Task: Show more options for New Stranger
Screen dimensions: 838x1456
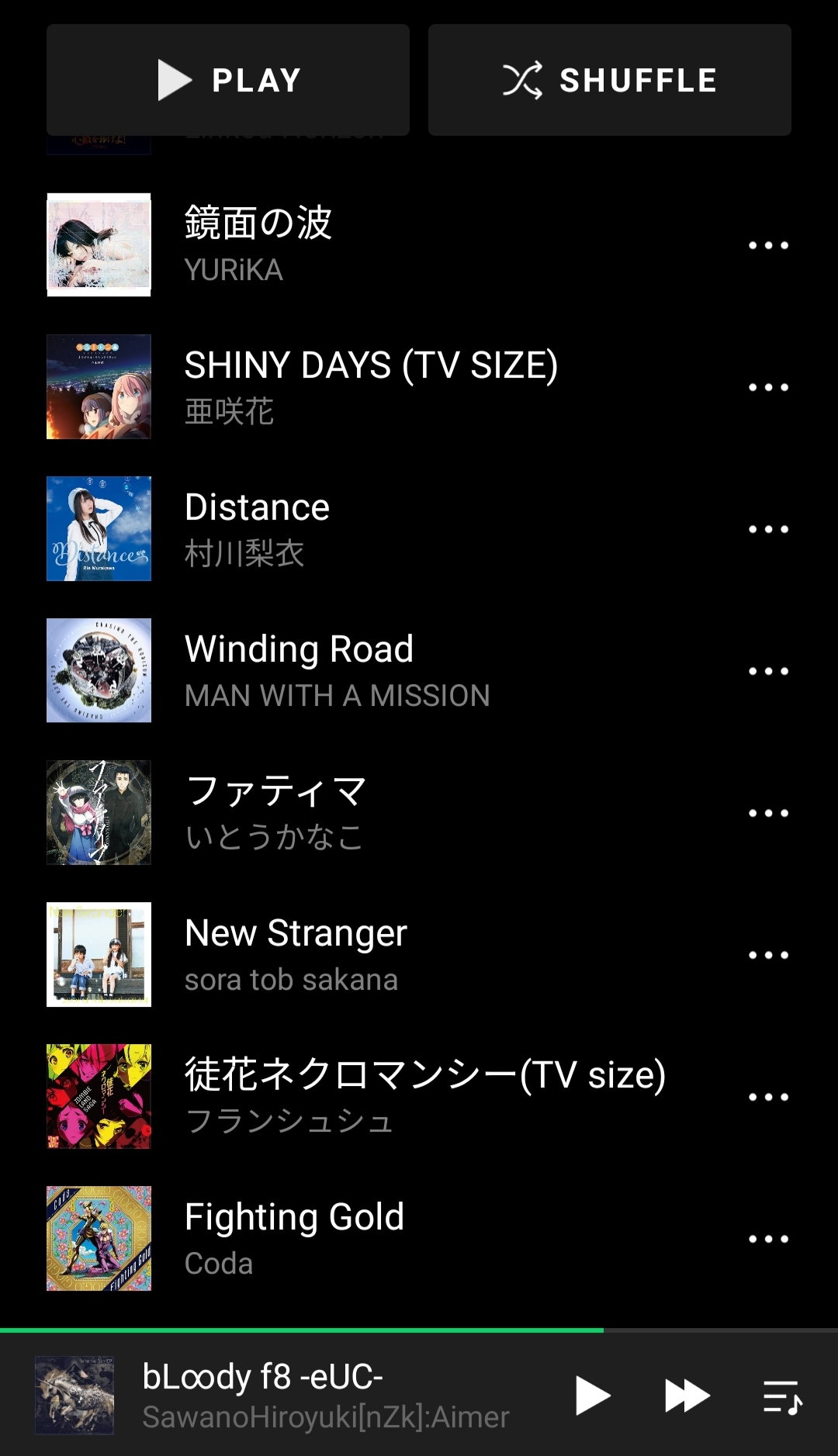Action: click(x=768, y=955)
